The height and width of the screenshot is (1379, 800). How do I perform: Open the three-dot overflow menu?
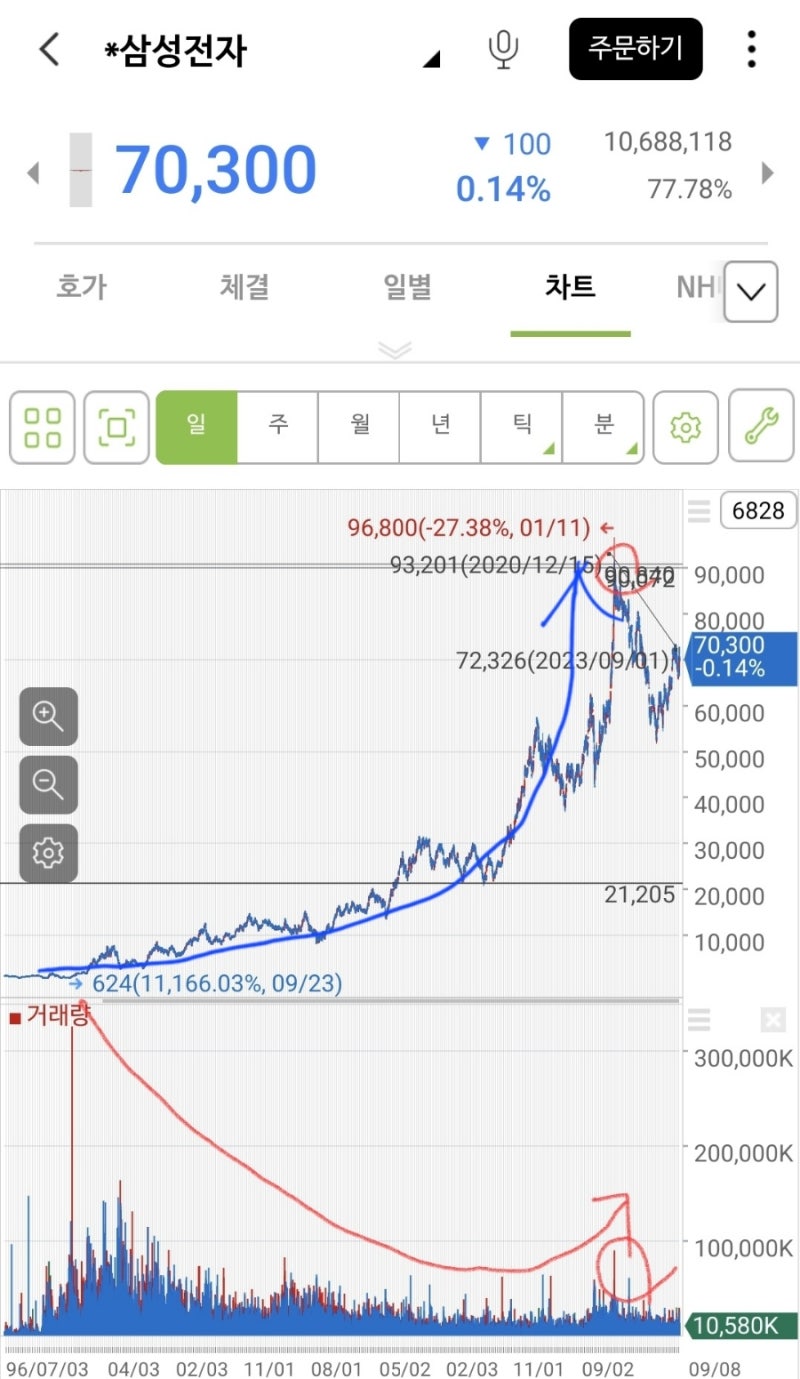click(751, 49)
